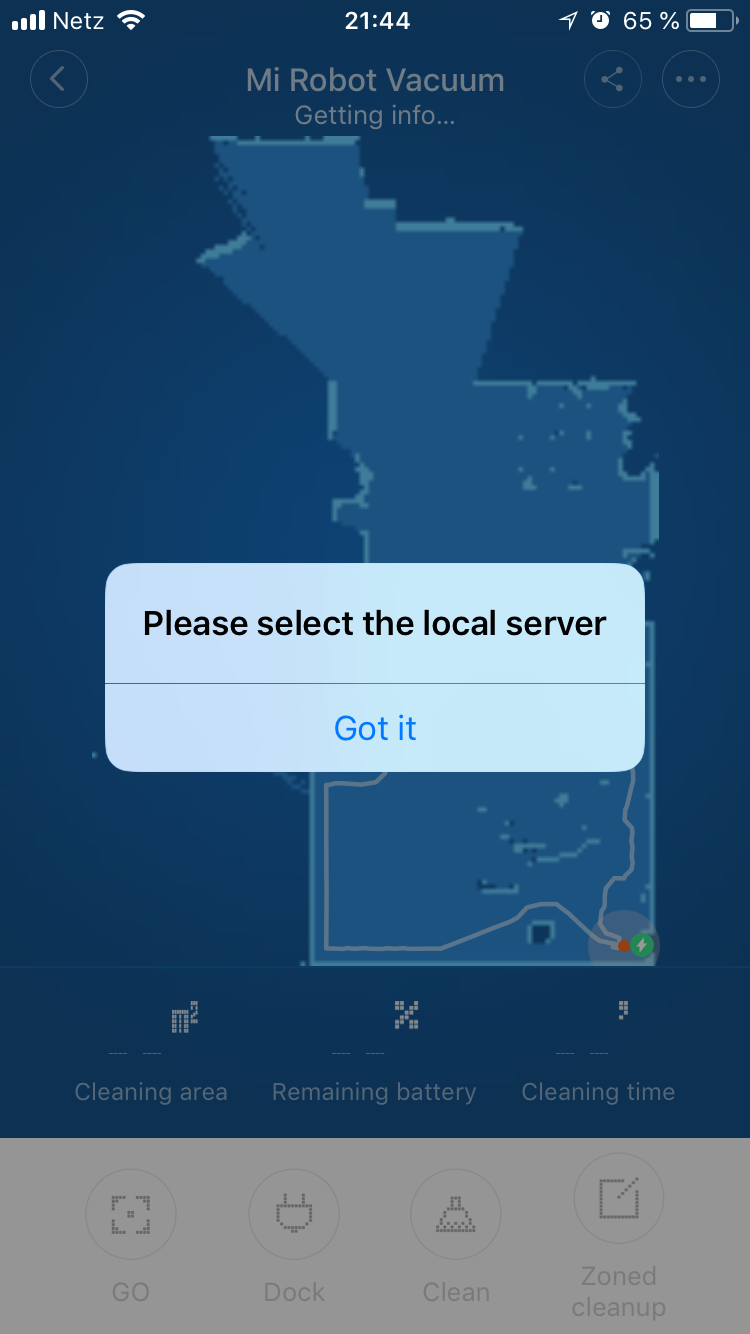Open Zoned cleanup mode
This screenshot has width=750, height=1334.
[619, 1199]
